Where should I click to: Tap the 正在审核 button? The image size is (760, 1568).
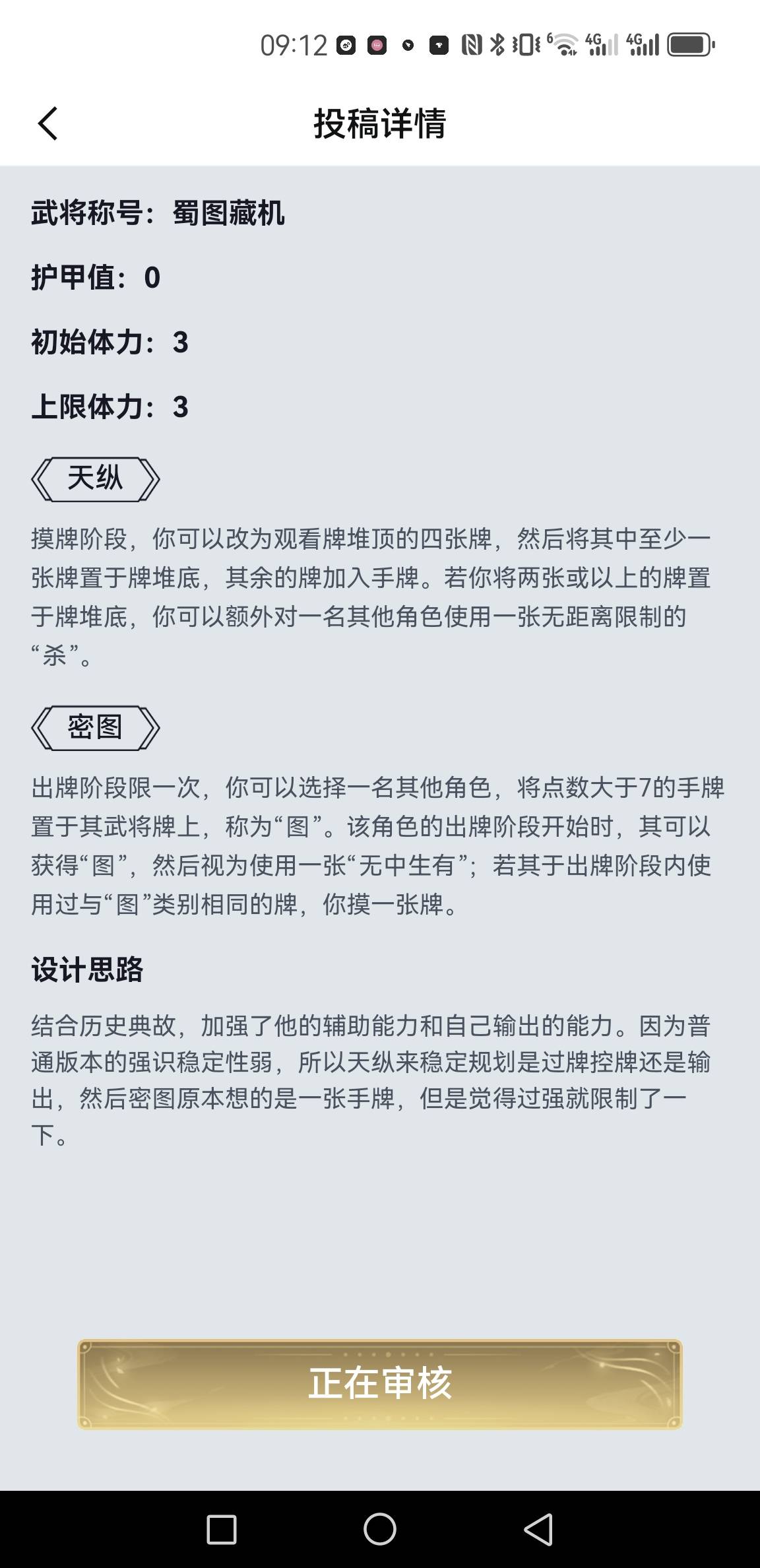[x=380, y=1384]
